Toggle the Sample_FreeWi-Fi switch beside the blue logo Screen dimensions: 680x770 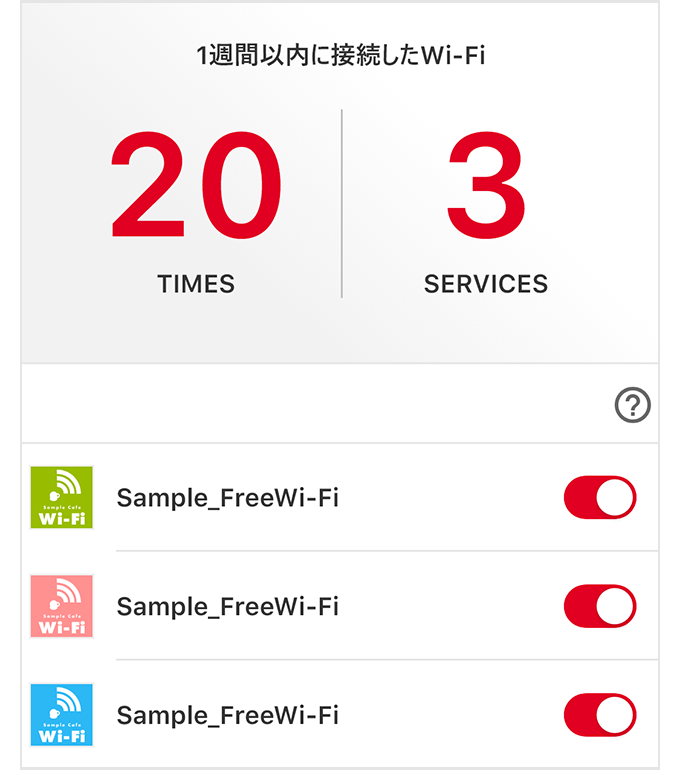click(x=600, y=715)
